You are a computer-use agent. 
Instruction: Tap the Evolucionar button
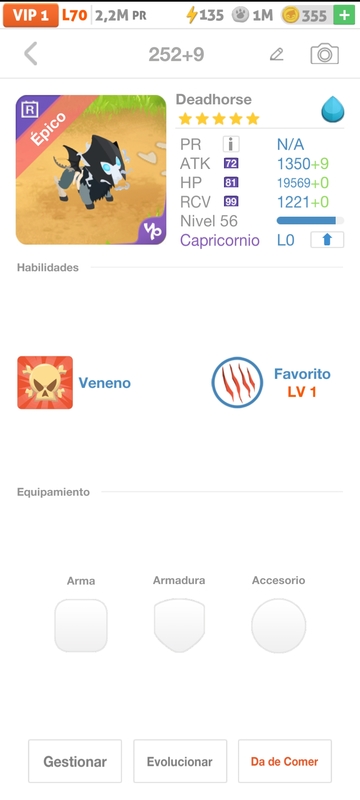coord(180,761)
